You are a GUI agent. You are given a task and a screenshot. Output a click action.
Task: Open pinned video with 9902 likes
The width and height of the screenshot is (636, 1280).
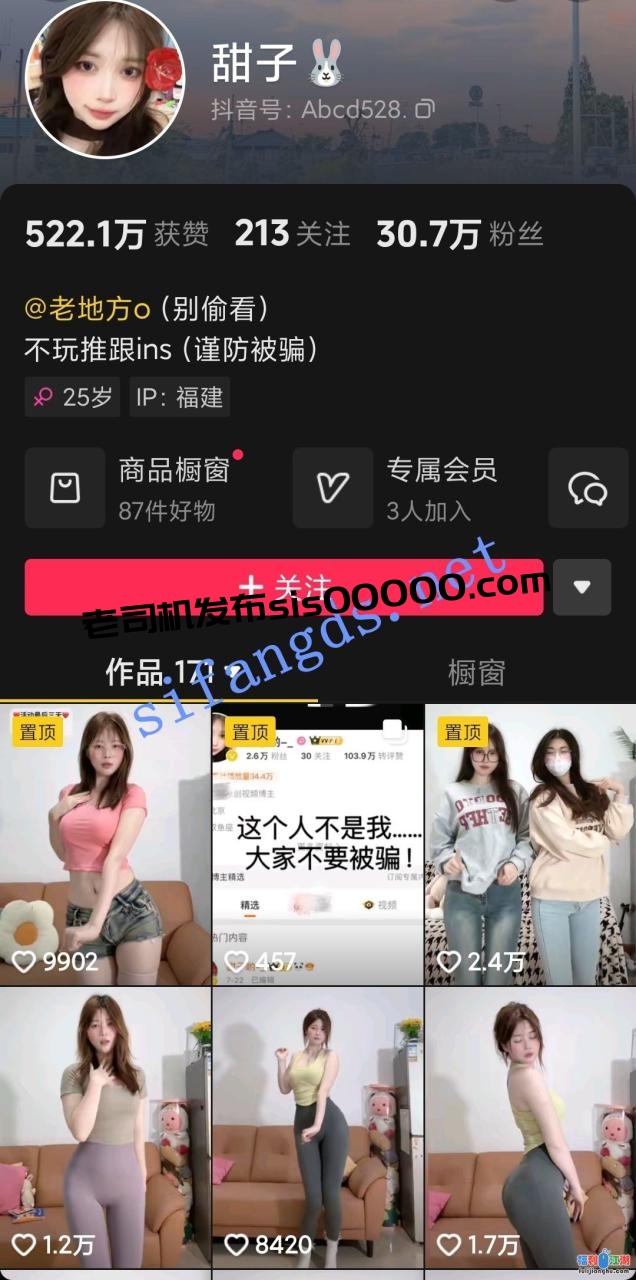pos(105,845)
